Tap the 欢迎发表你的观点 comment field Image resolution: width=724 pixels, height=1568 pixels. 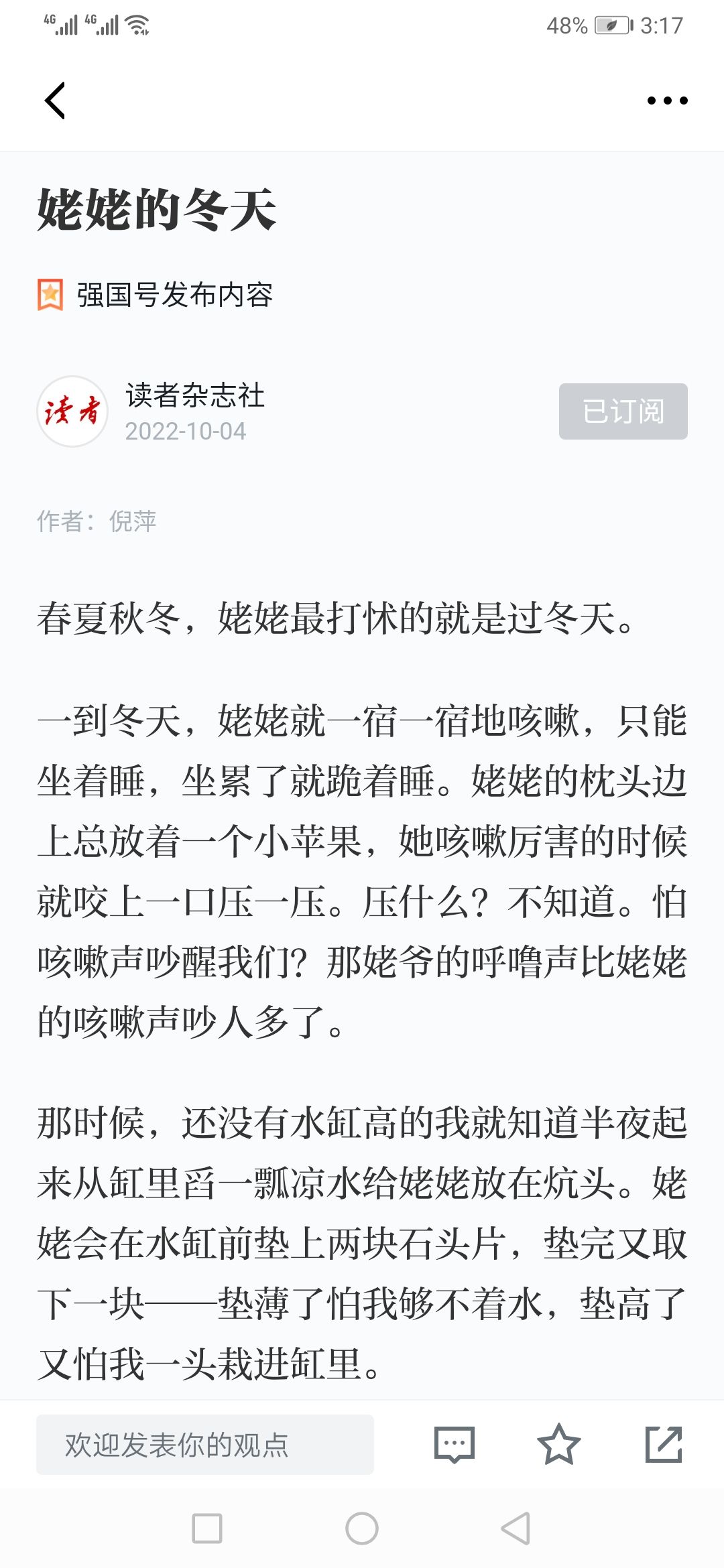tap(205, 1445)
